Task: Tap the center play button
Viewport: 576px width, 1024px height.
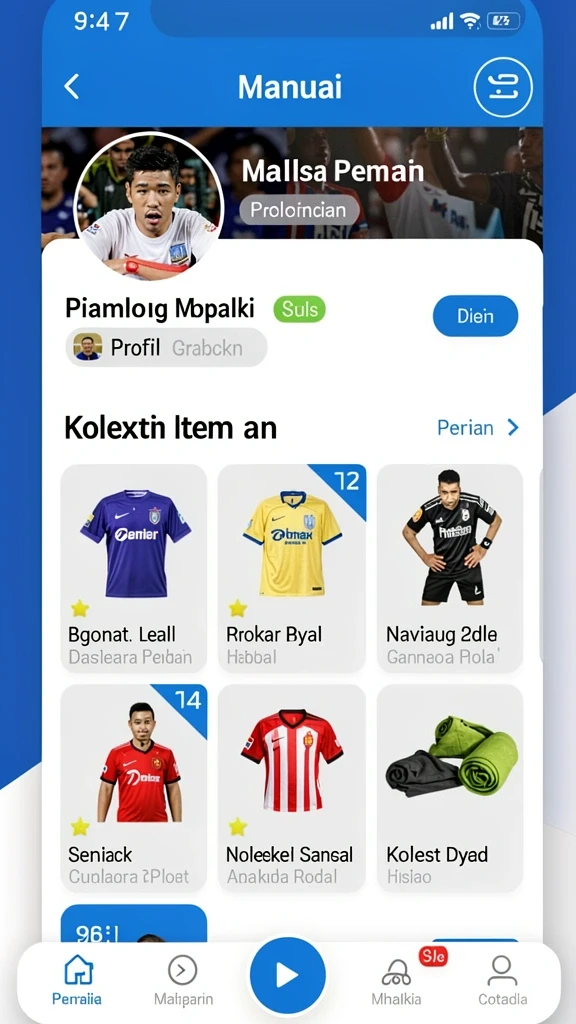Action: (287, 975)
